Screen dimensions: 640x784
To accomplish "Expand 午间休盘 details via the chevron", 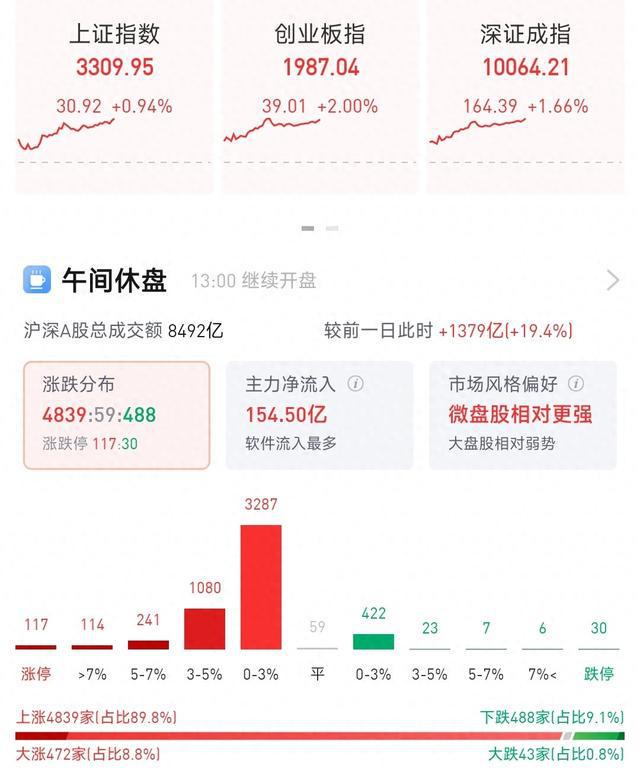I will point(612,281).
